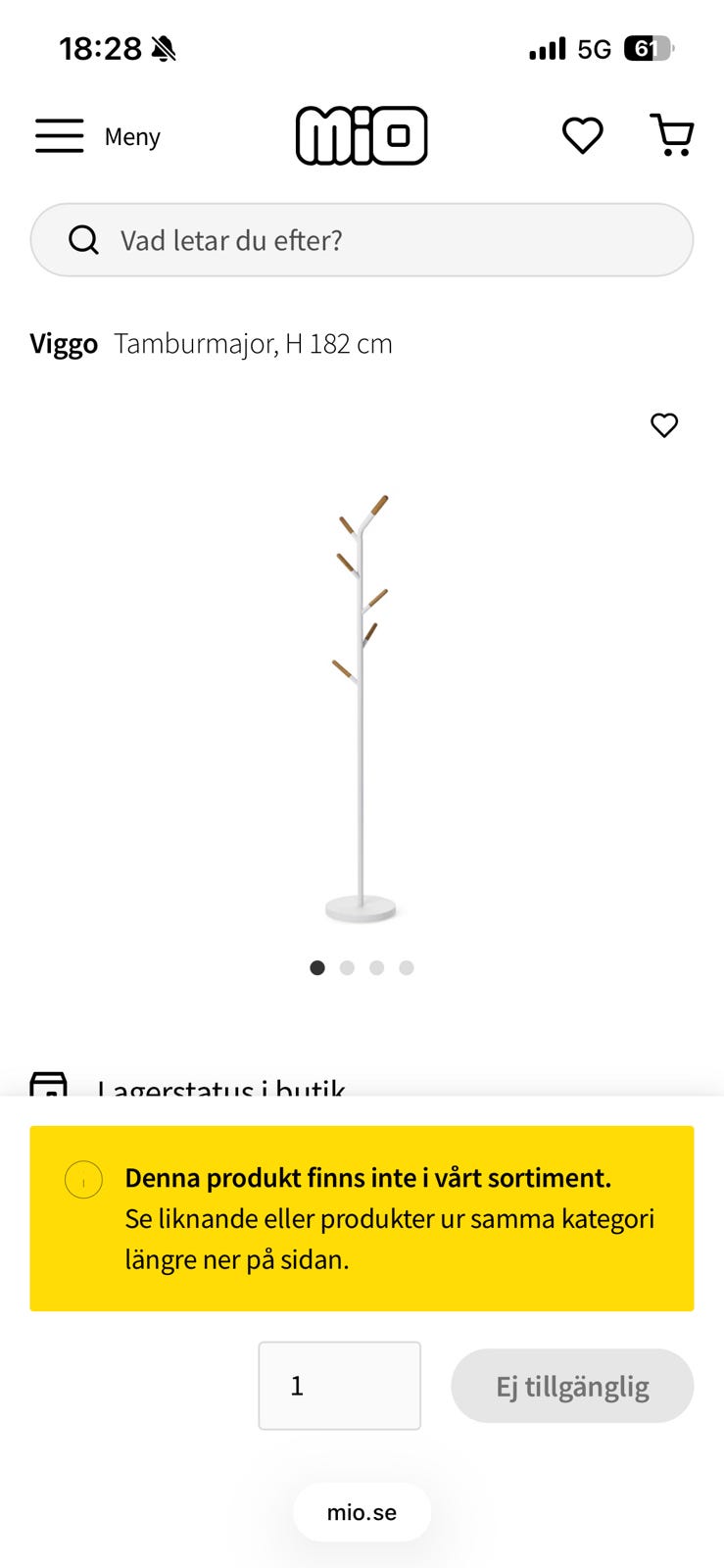Edit the quantity field
Viewport: 724px width, 1568px height.
(x=339, y=1386)
